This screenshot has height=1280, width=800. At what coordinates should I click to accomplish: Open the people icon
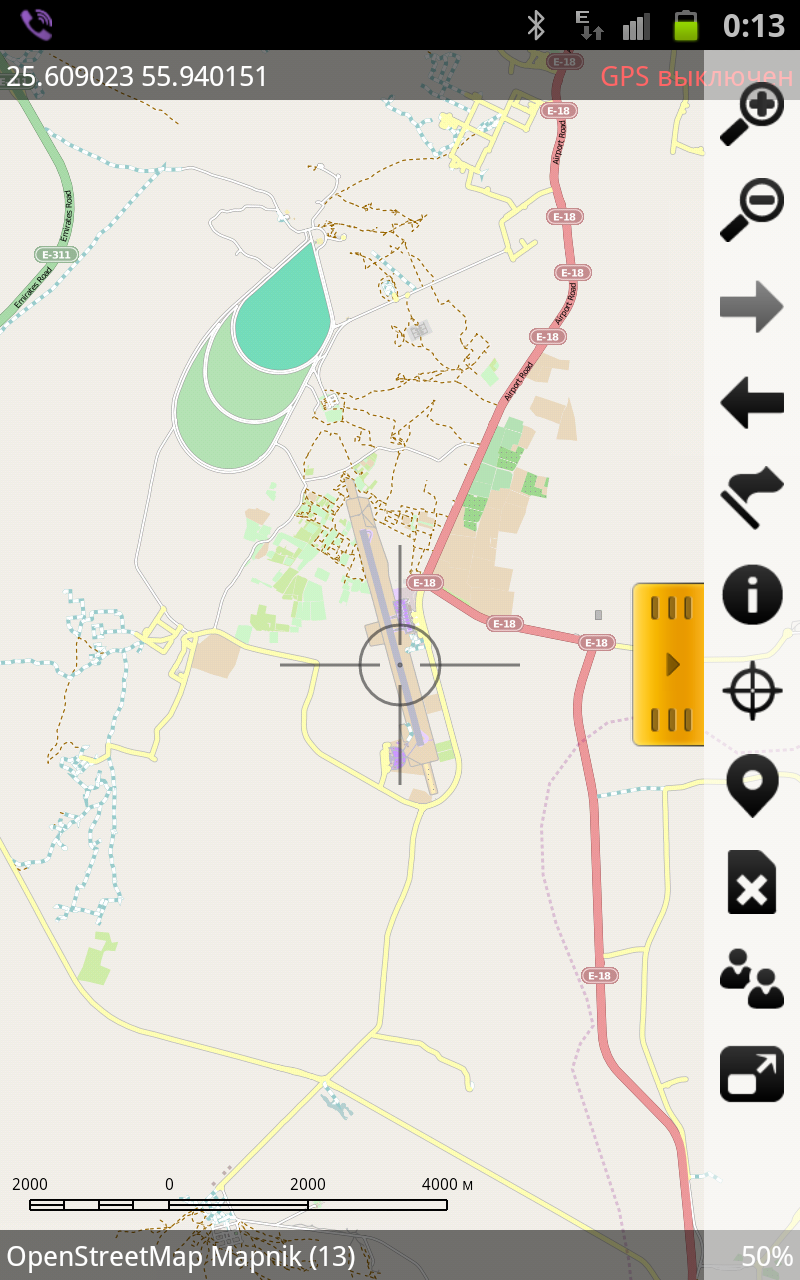(752, 978)
